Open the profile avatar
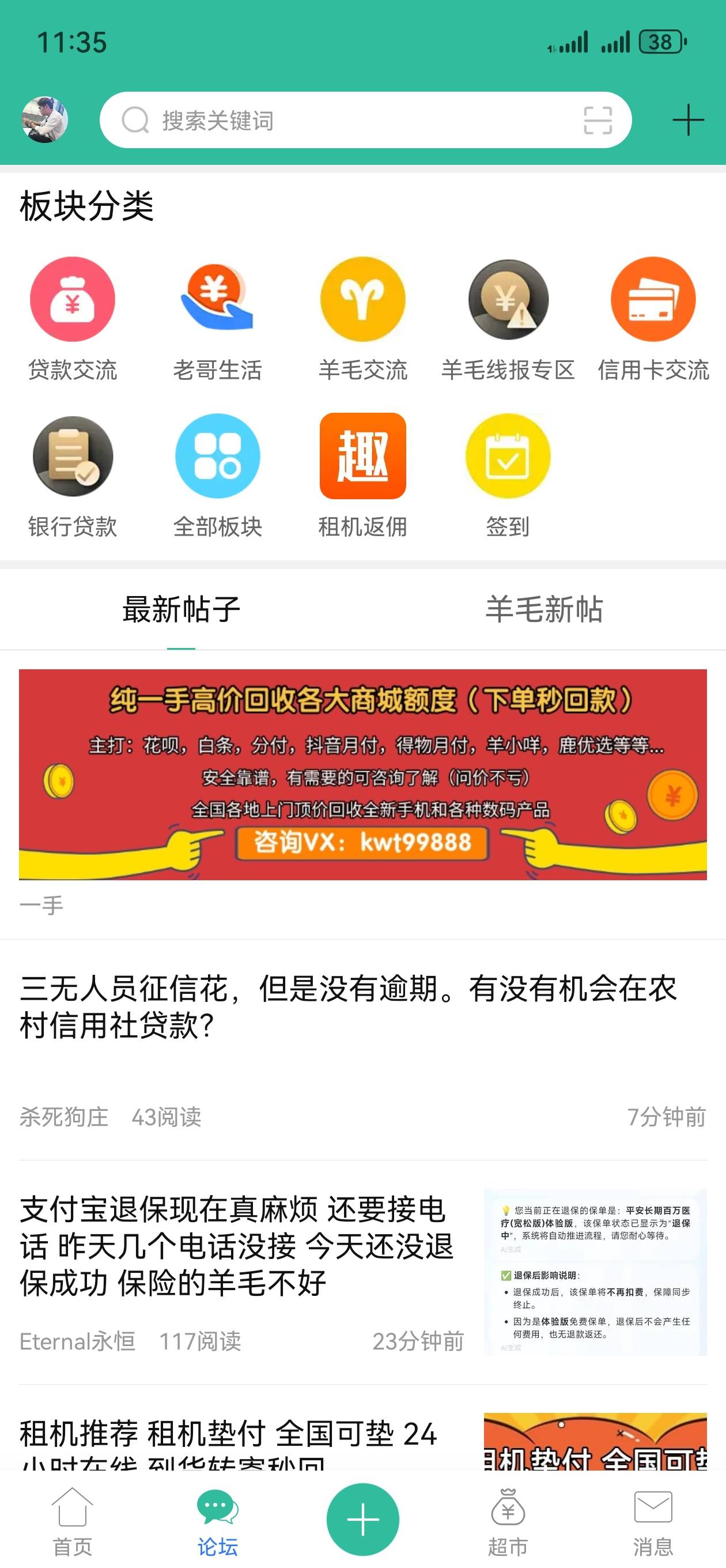 coord(44,119)
